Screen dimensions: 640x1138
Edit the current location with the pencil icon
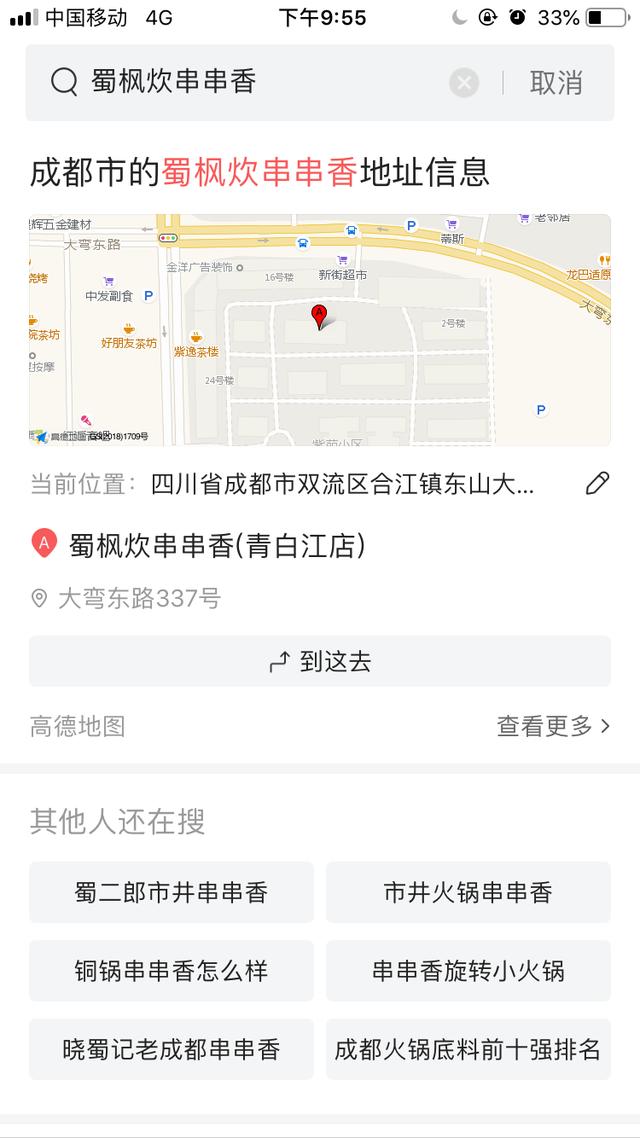click(597, 485)
